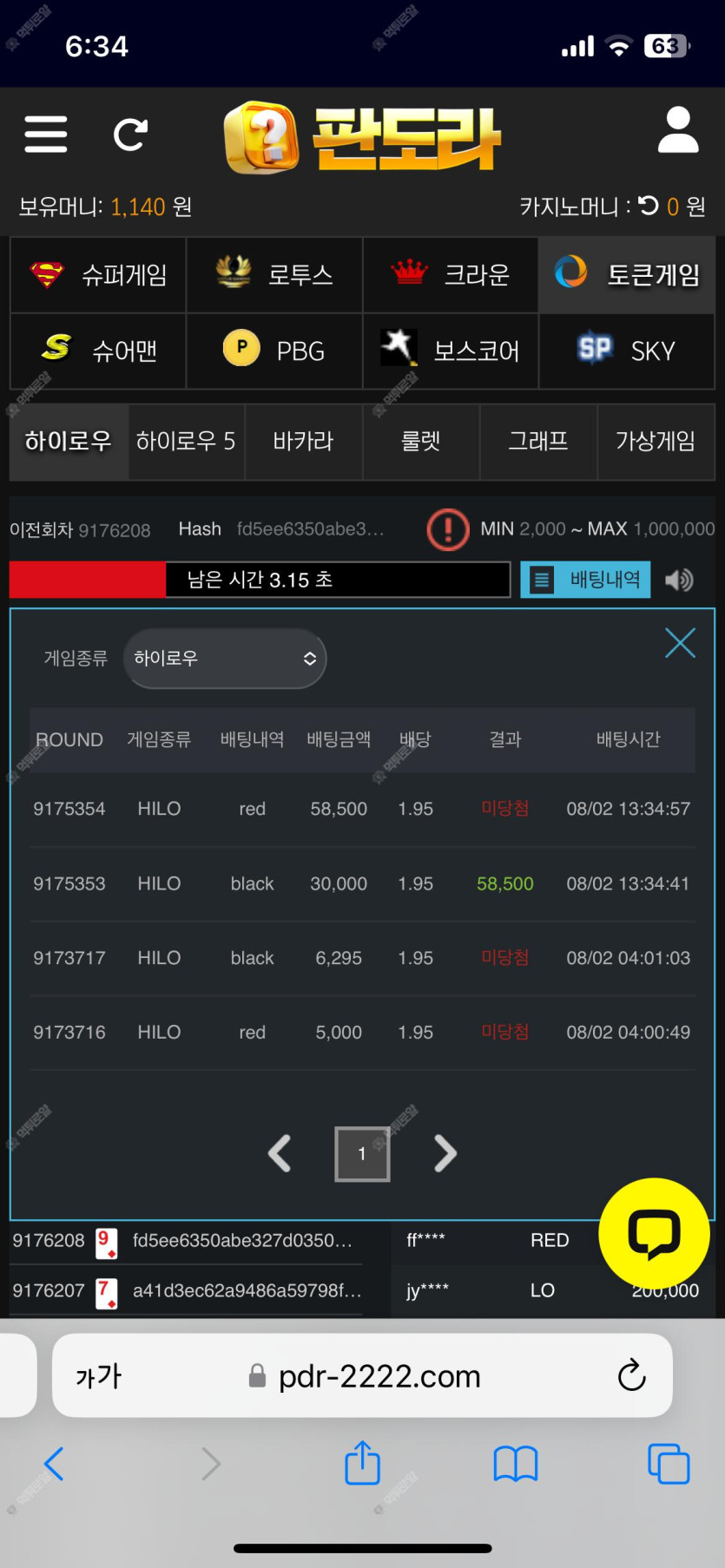The image size is (725, 1568).
Task: Open the SKY game category
Action: [627, 351]
